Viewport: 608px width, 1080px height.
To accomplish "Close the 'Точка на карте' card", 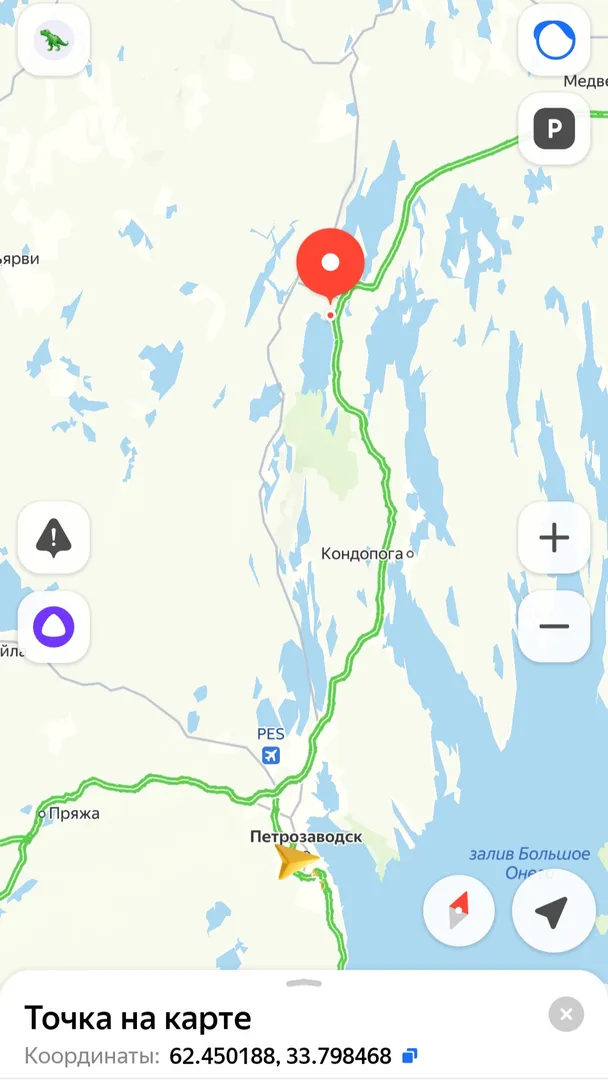I will click(566, 1014).
